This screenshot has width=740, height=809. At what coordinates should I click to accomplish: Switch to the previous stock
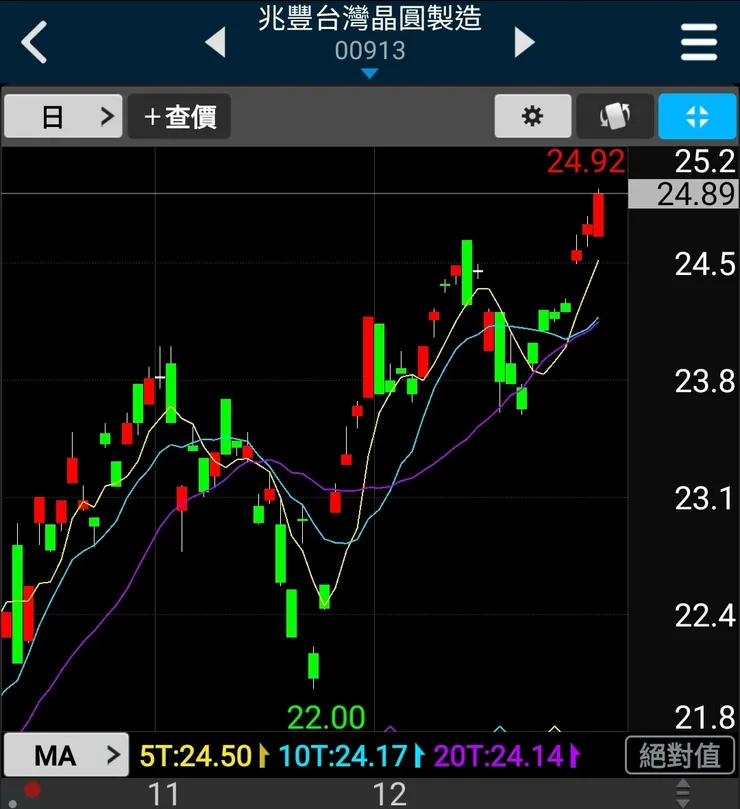point(214,42)
